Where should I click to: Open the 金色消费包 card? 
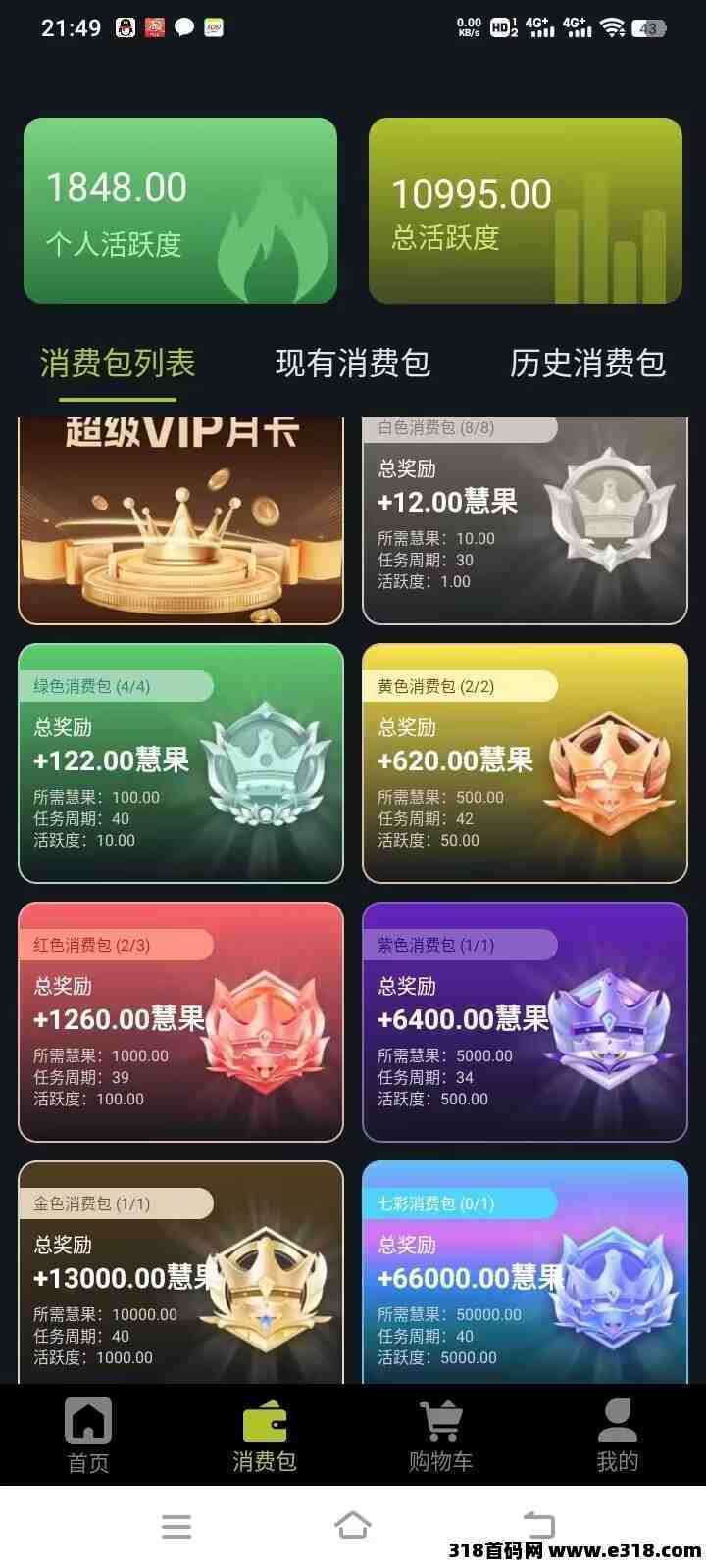click(x=181, y=1272)
